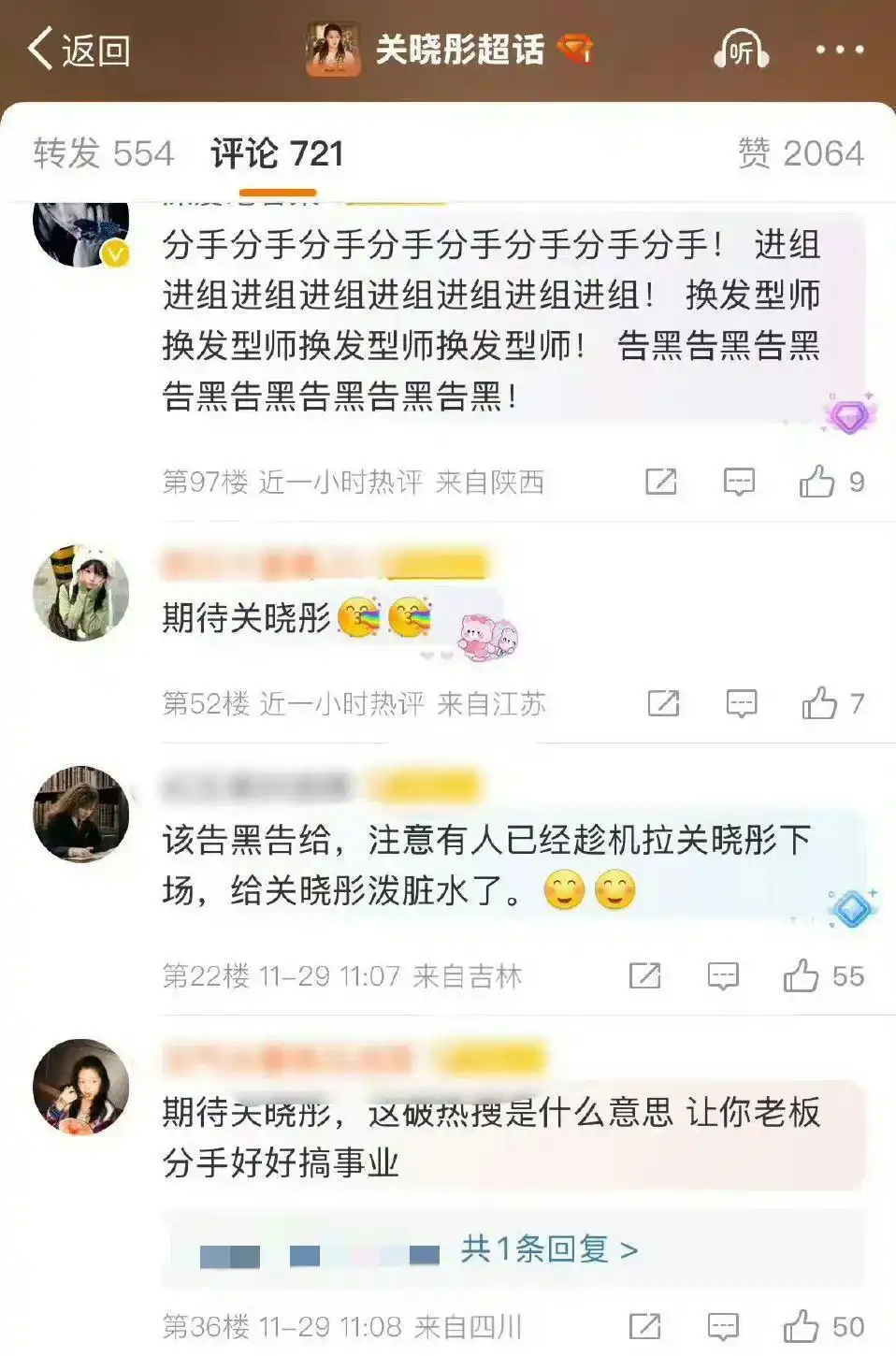This screenshot has width=896, height=1356.
Task: Forward the 第52楼 comment
Action: coord(663,703)
